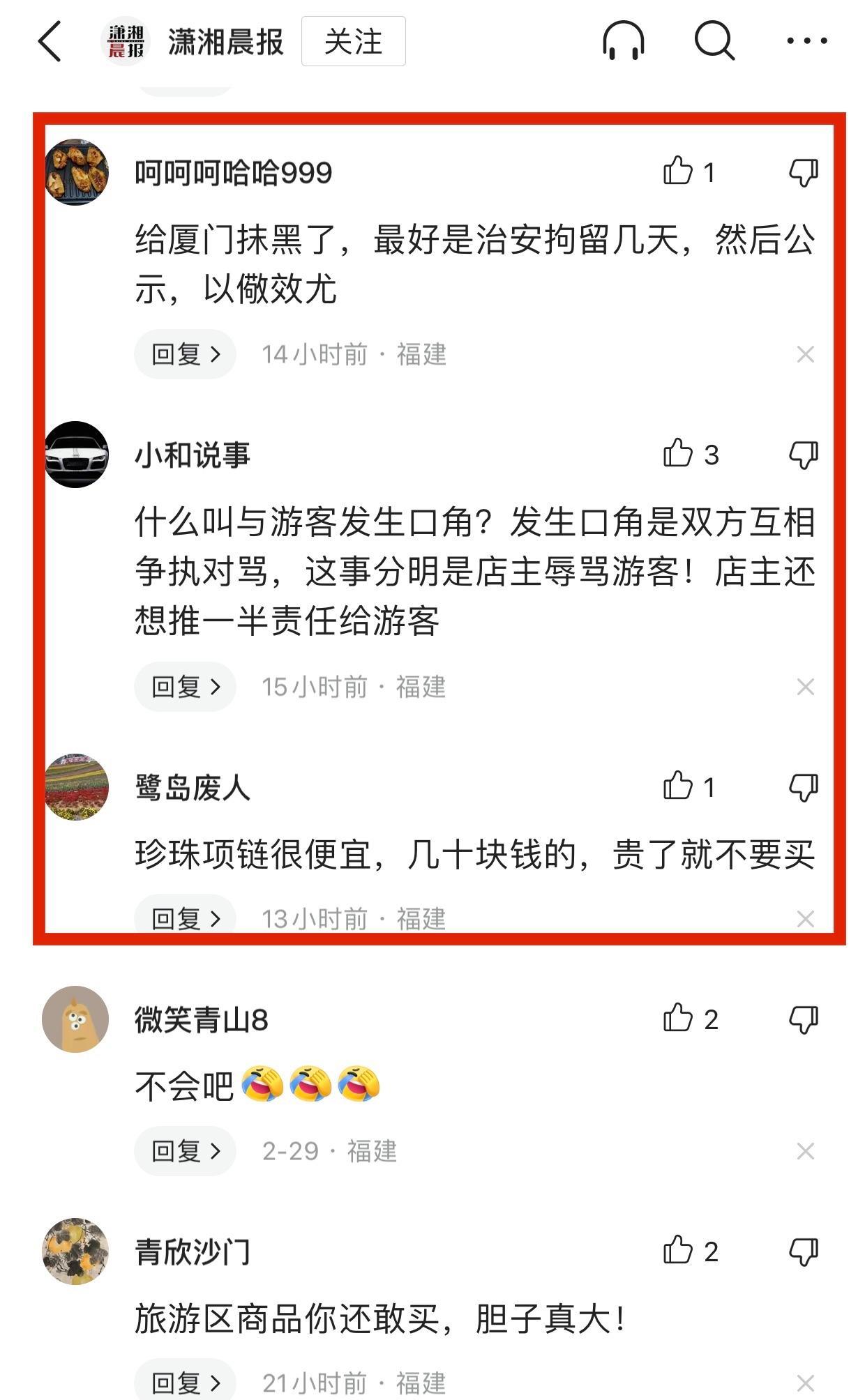Dislike 小和说事's comment

(x=804, y=455)
